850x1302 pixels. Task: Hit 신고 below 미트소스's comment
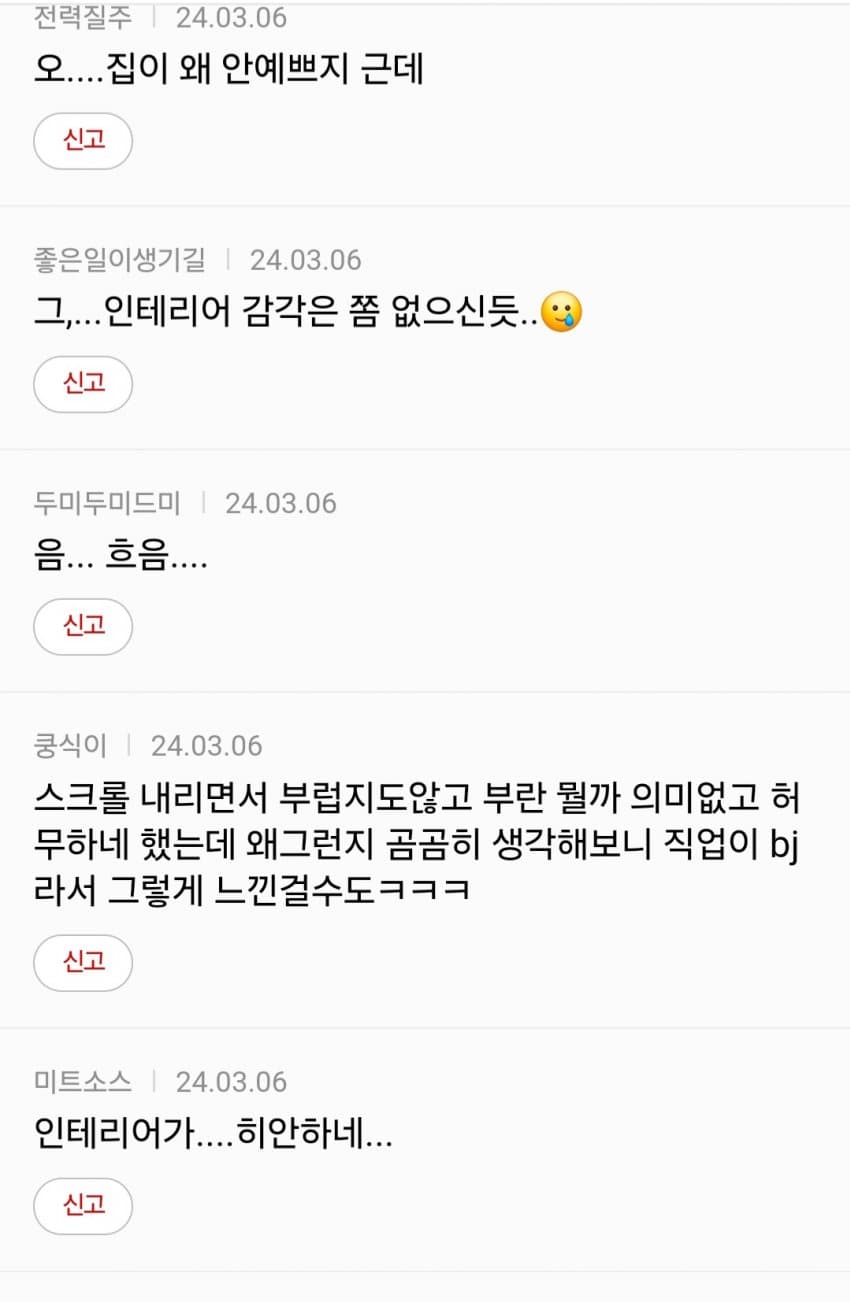(83, 1206)
